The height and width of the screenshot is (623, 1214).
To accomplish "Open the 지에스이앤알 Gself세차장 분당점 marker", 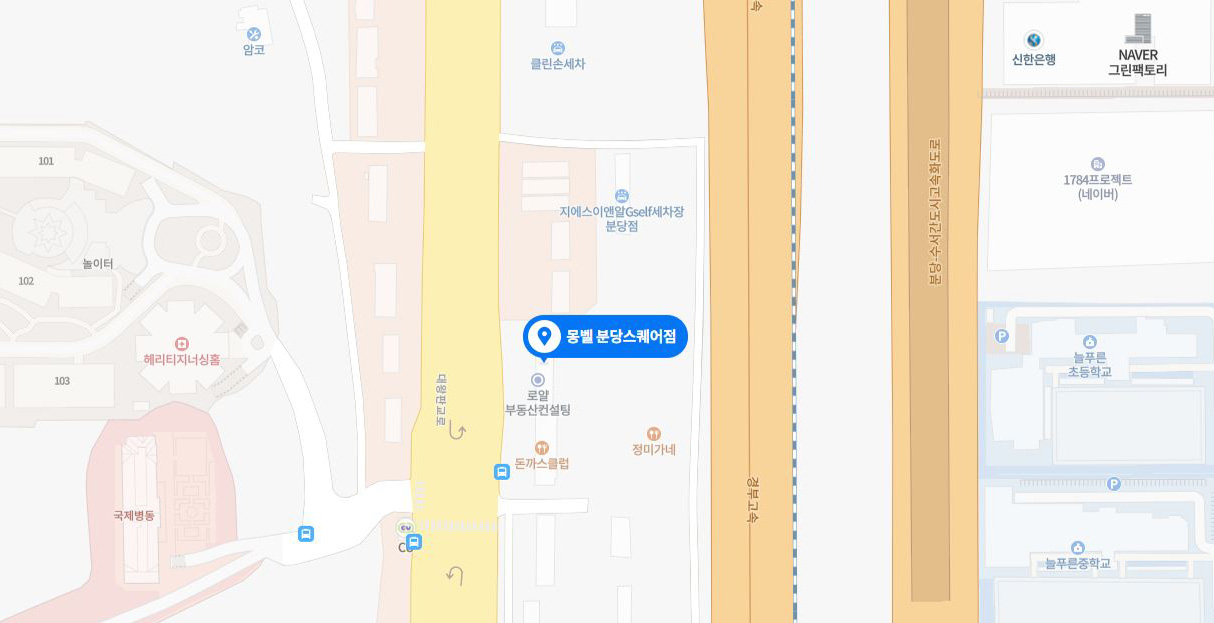I will (622, 196).
